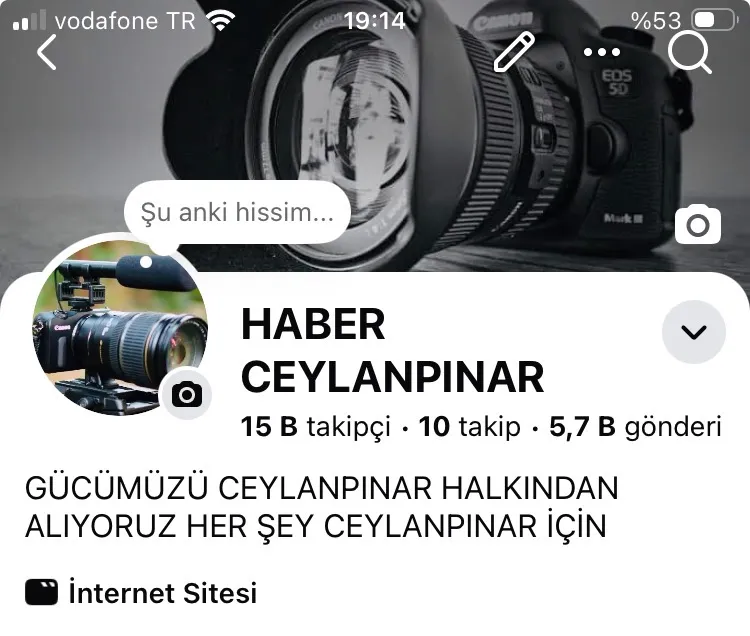The width and height of the screenshot is (750, 636).
Task: Open the three-dot overflow menu
Action: (x=602, y=51)
